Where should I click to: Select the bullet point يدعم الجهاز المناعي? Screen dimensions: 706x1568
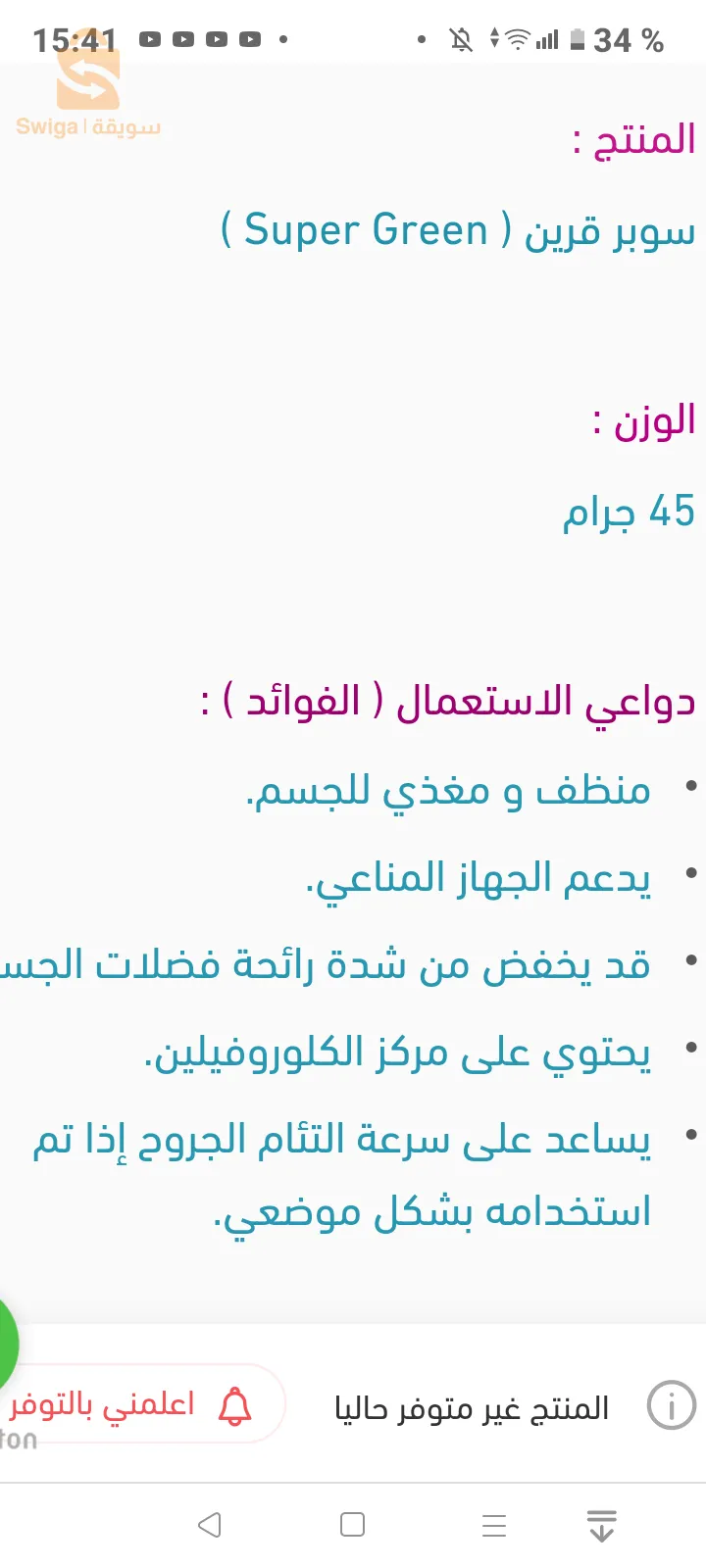coord(481,877)
